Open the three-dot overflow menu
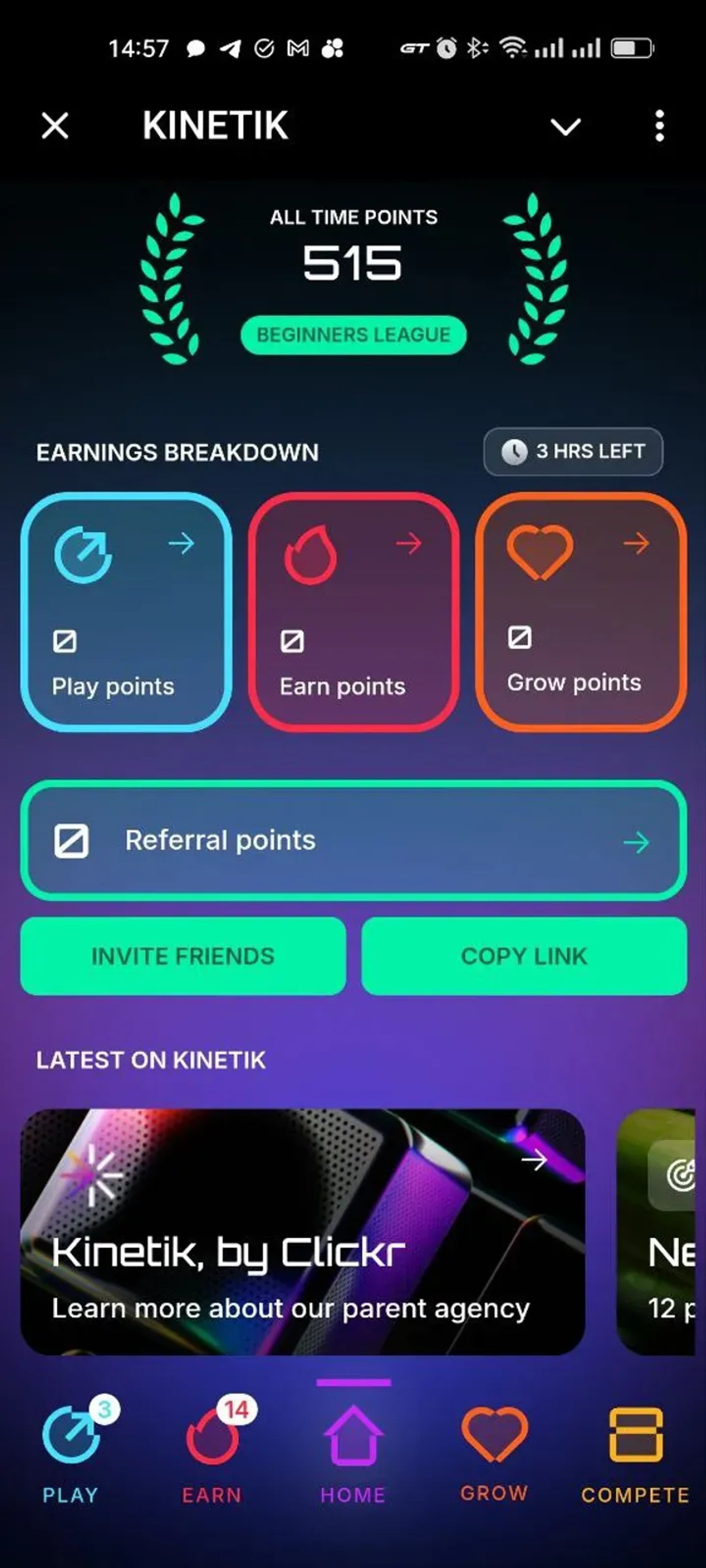Image resolution: width=706 pixels, height=1568 pixels. [659, 126]
